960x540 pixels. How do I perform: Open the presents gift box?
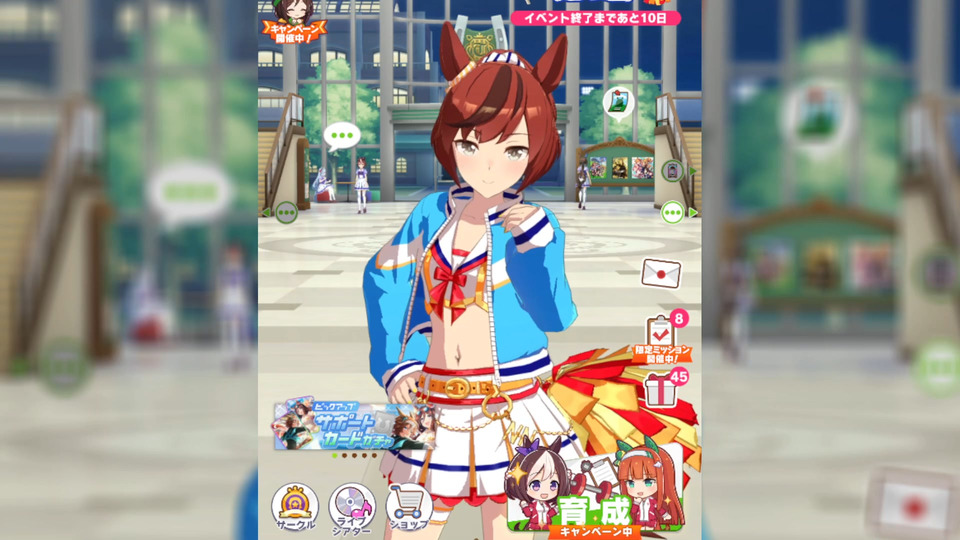[x=660, y=388]
